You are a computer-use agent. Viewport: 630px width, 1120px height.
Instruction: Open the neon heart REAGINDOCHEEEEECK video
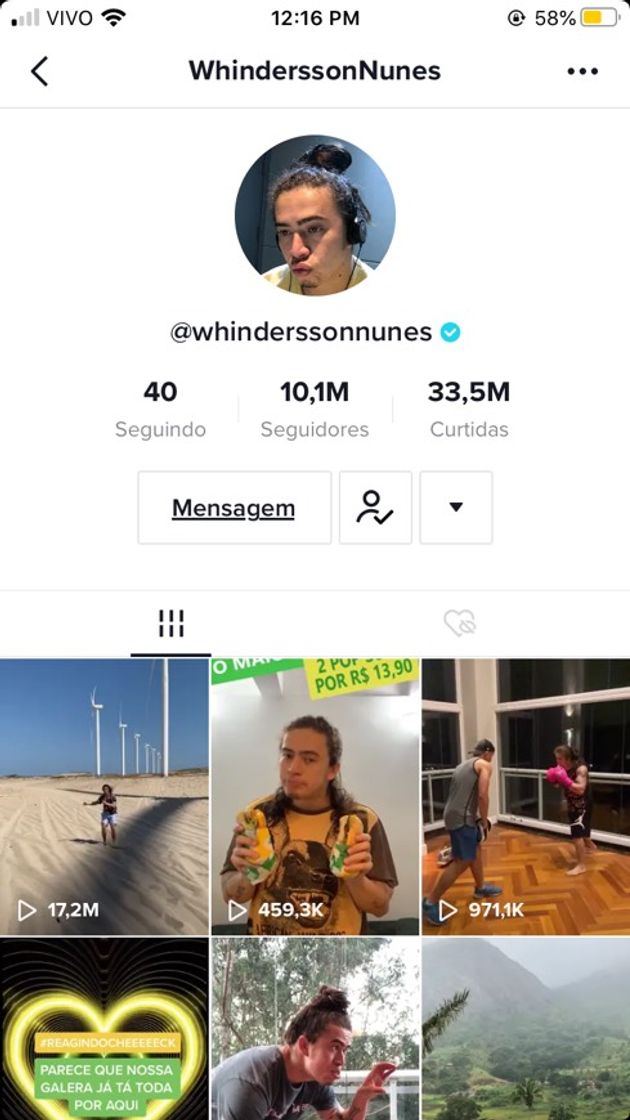(x=104, y=1030)
